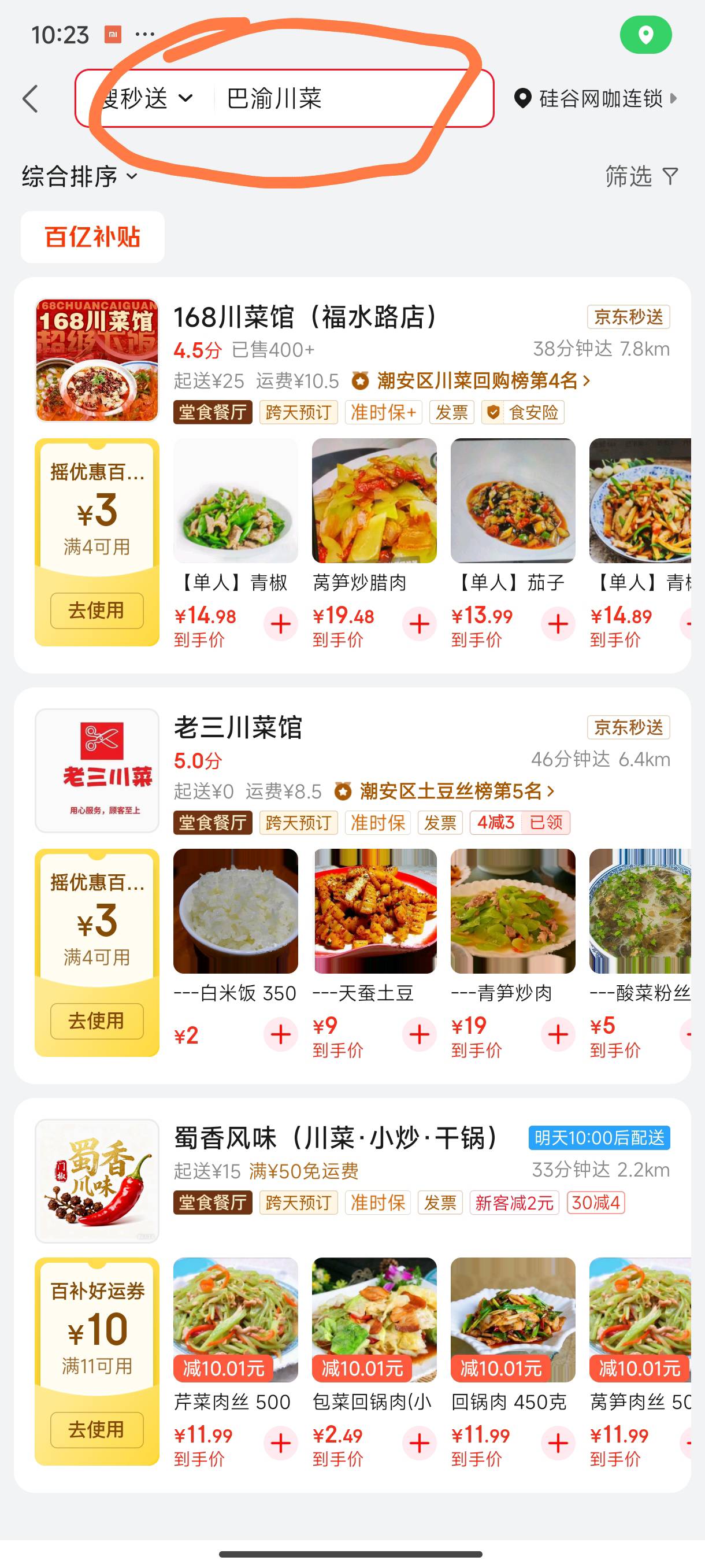This screenshot has width=705, height=1568.
Task: Add 天蚕土豆 ¥9 to cart
Action: [419, 1034]
